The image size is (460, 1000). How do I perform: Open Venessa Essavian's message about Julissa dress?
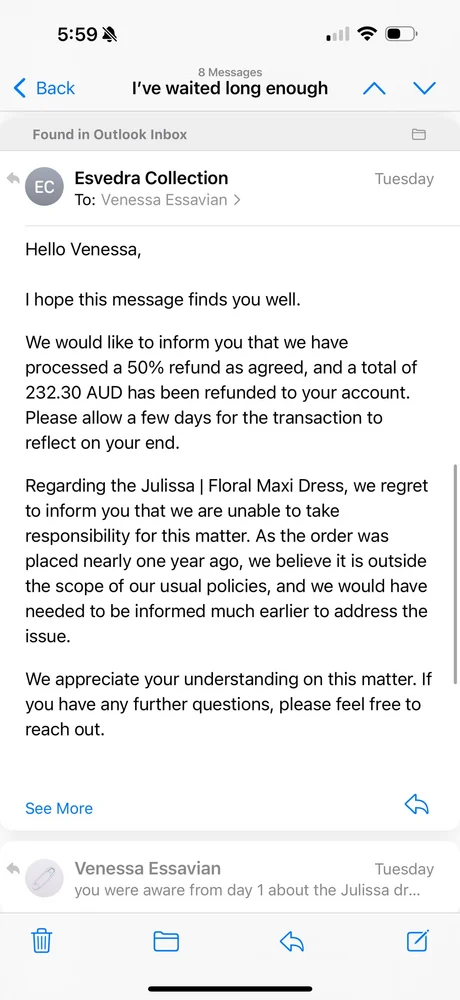tap(230, 879)
